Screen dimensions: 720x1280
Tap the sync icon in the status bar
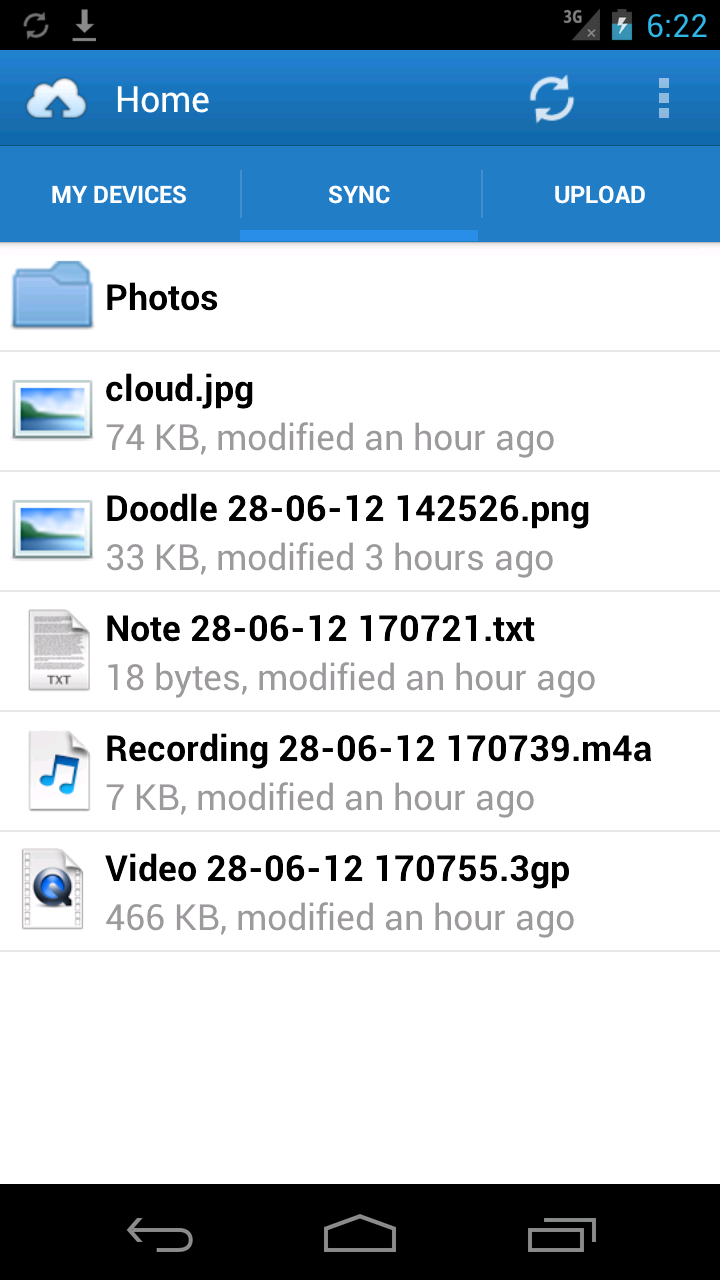click(x=36, y=24)
